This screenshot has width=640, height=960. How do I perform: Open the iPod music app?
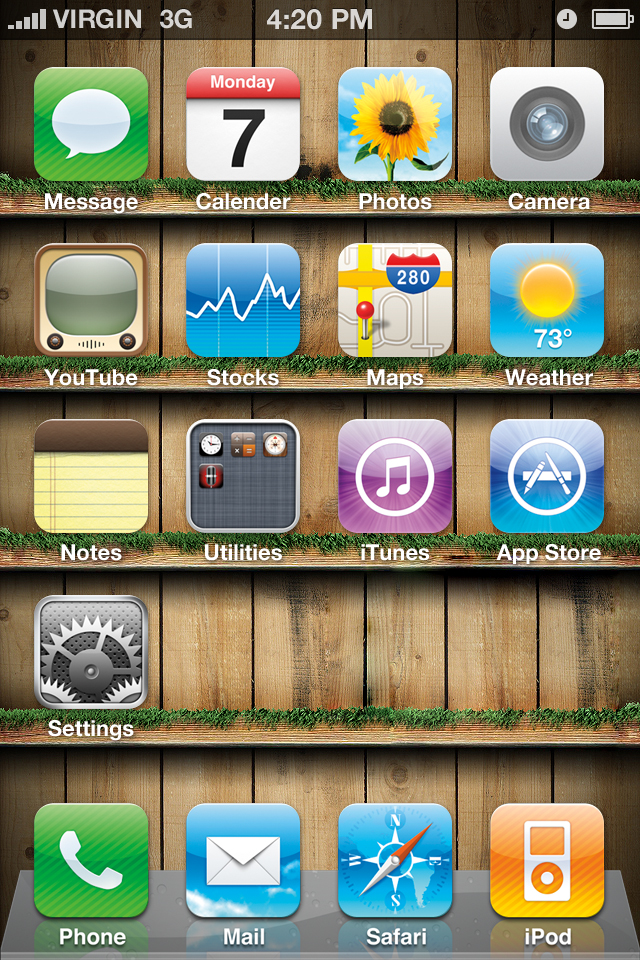(547, 860)
